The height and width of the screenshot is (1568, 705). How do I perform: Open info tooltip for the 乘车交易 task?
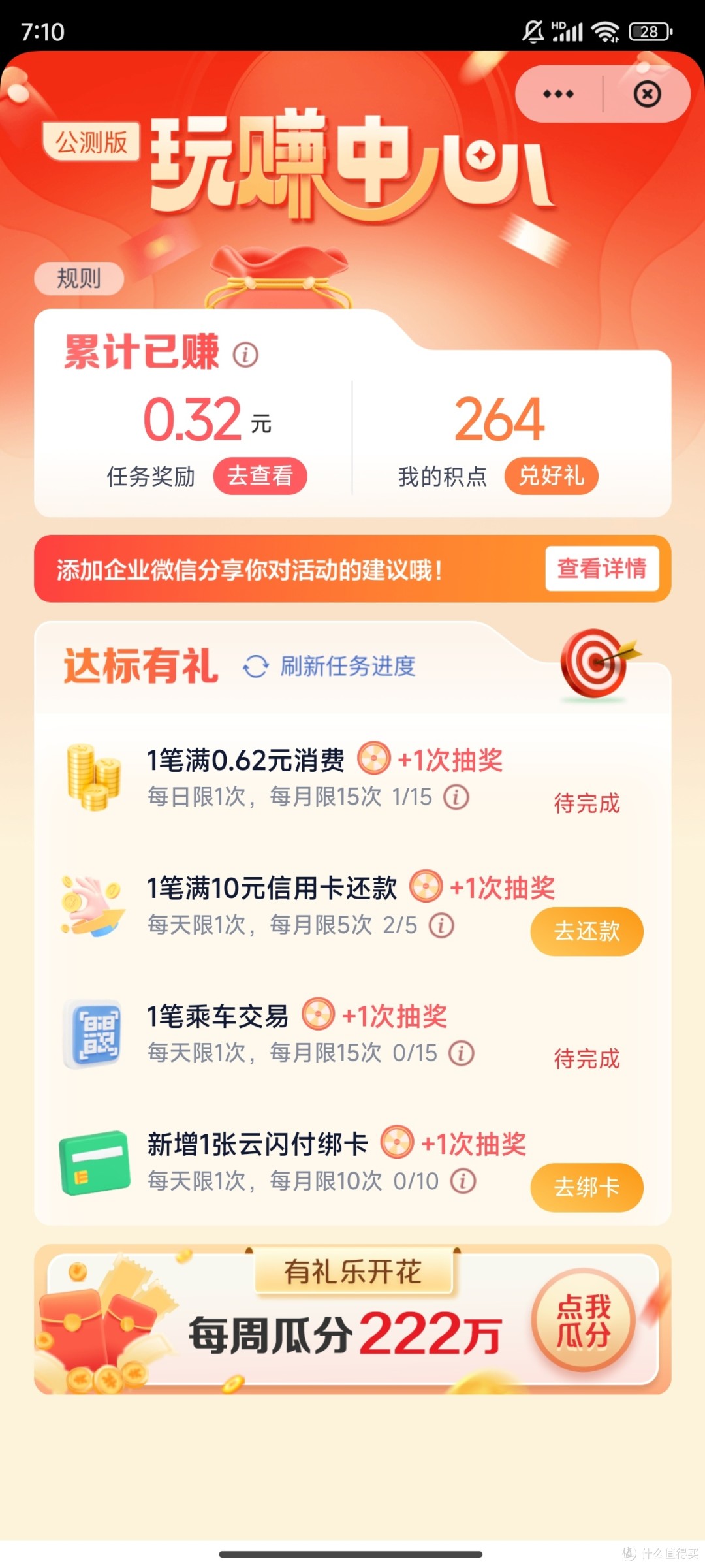point(463,1052)
